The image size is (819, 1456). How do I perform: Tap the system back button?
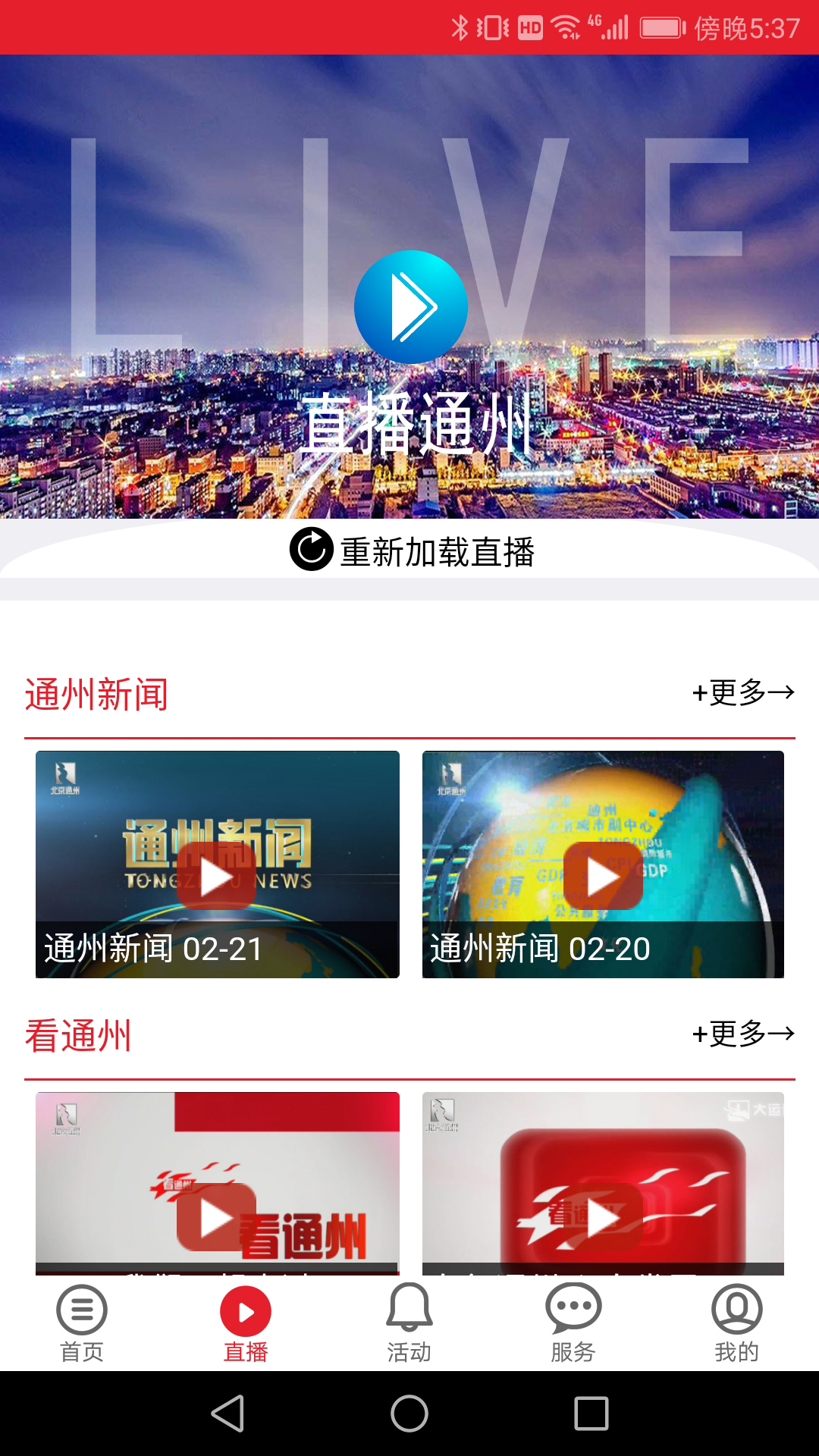tap(227, 1414)
